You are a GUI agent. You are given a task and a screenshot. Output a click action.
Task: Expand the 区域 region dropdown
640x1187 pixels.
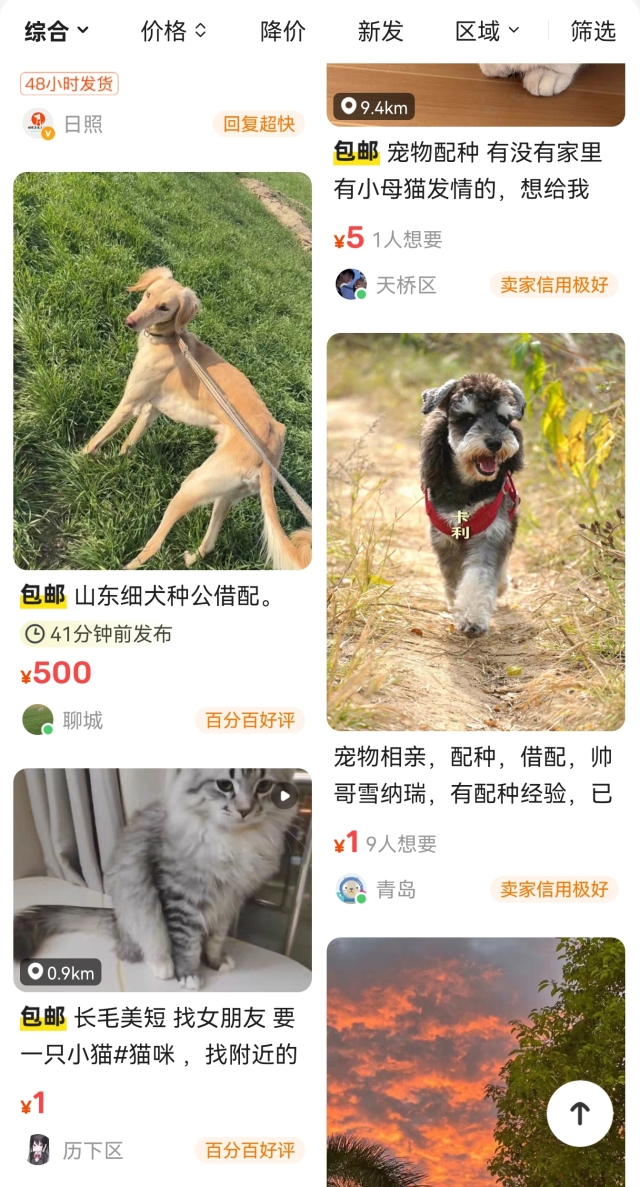tap(487, 31)
